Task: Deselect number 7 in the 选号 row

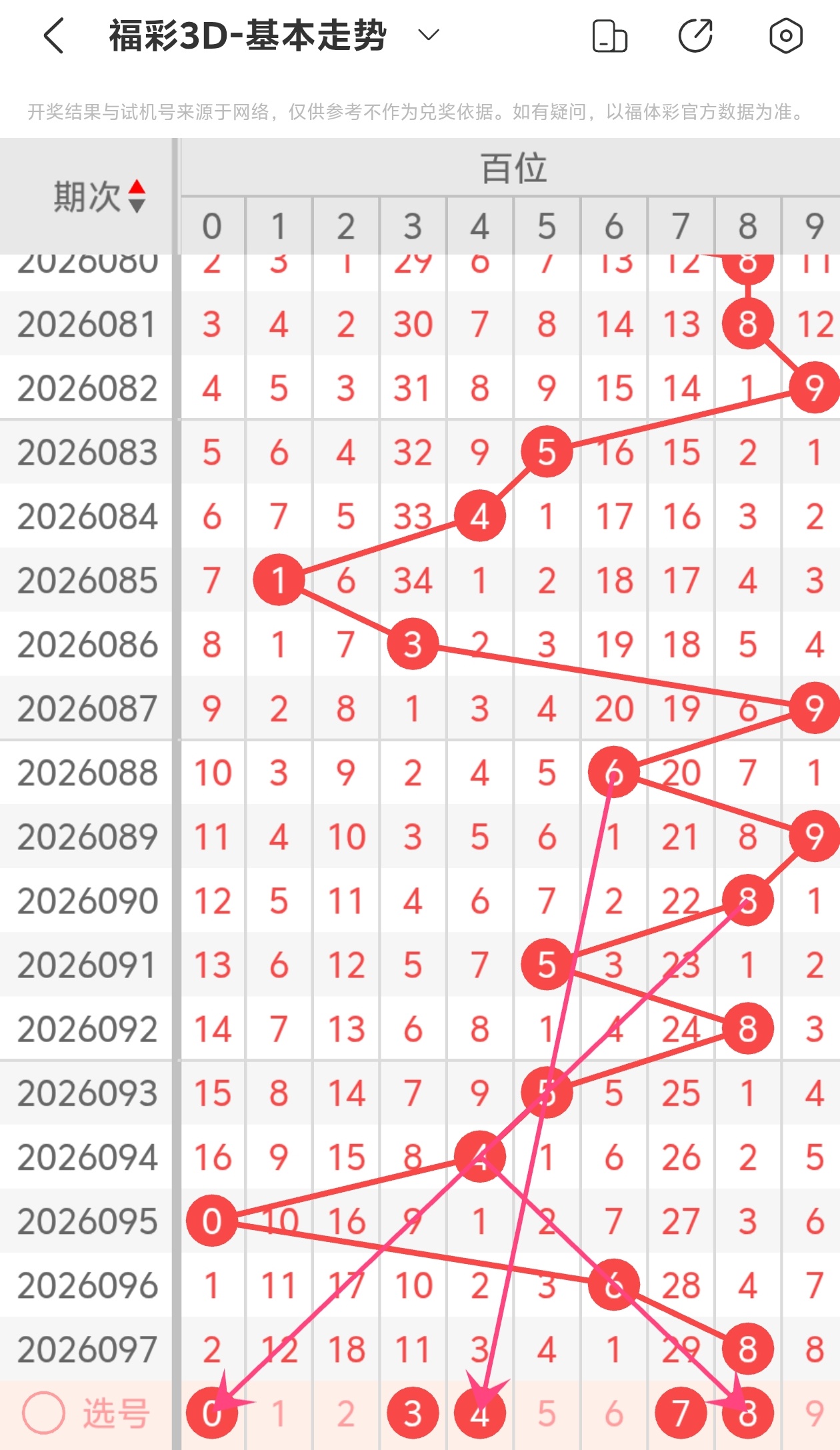Action: click(681, 1413)
